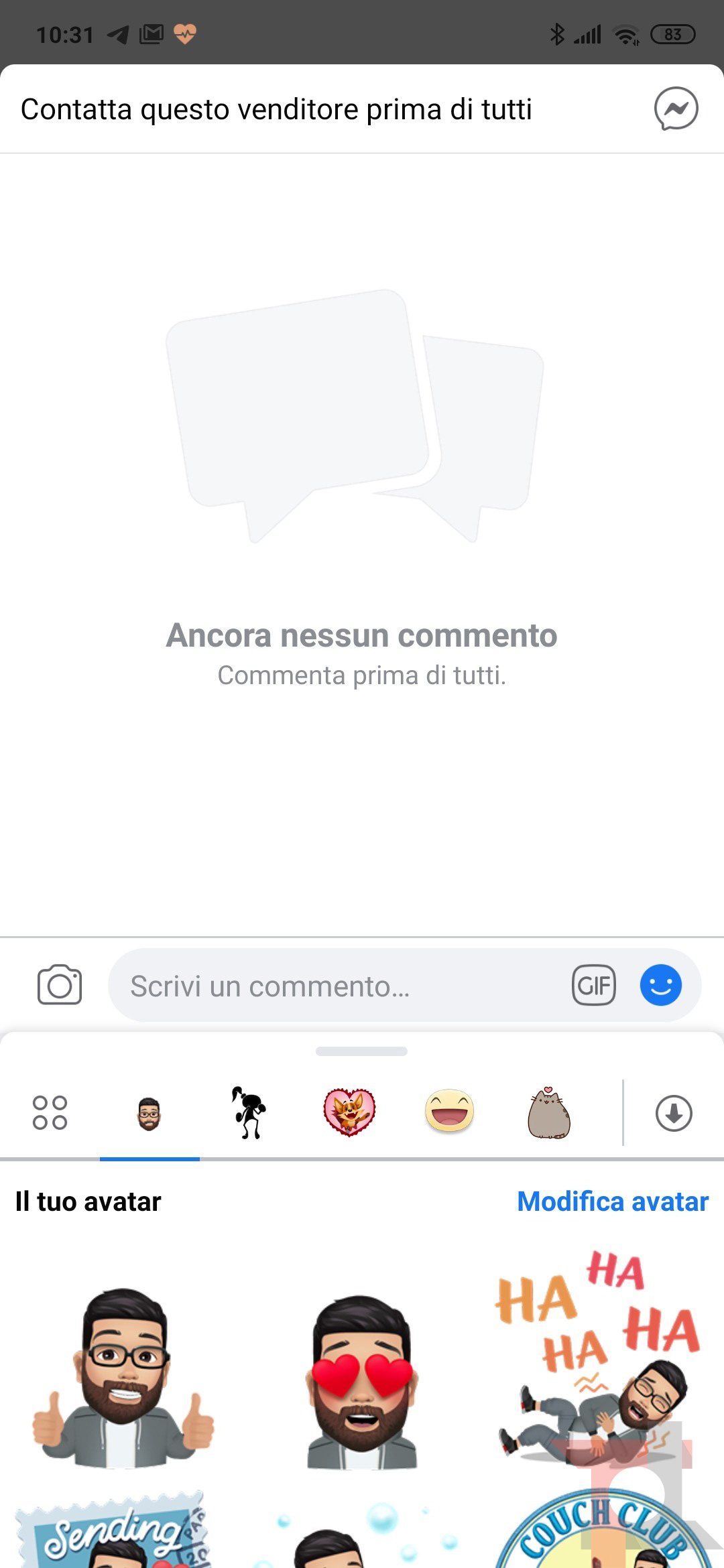724x1568 pixels.
Task: Choose the Sending stamp avatar sticker
Action: click(114, 1533)
